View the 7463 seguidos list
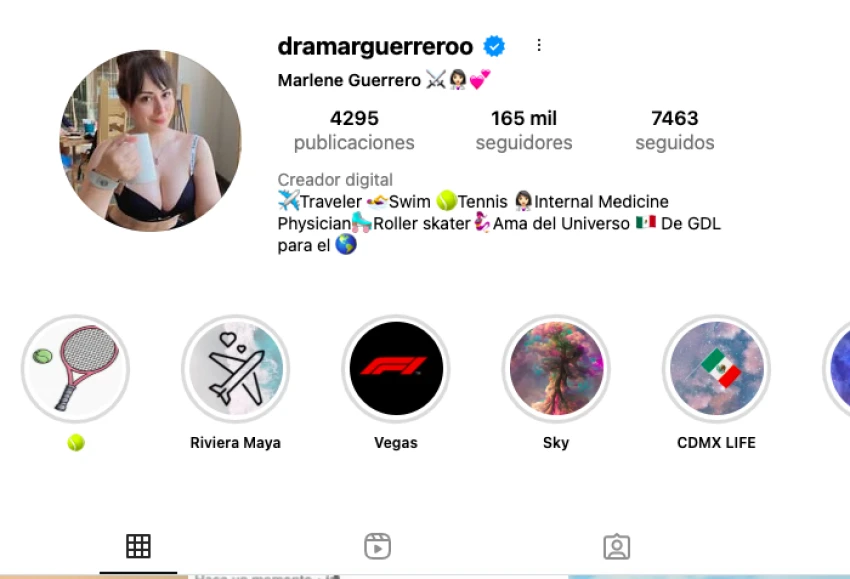The image size is (850, 579). (675, 131)
